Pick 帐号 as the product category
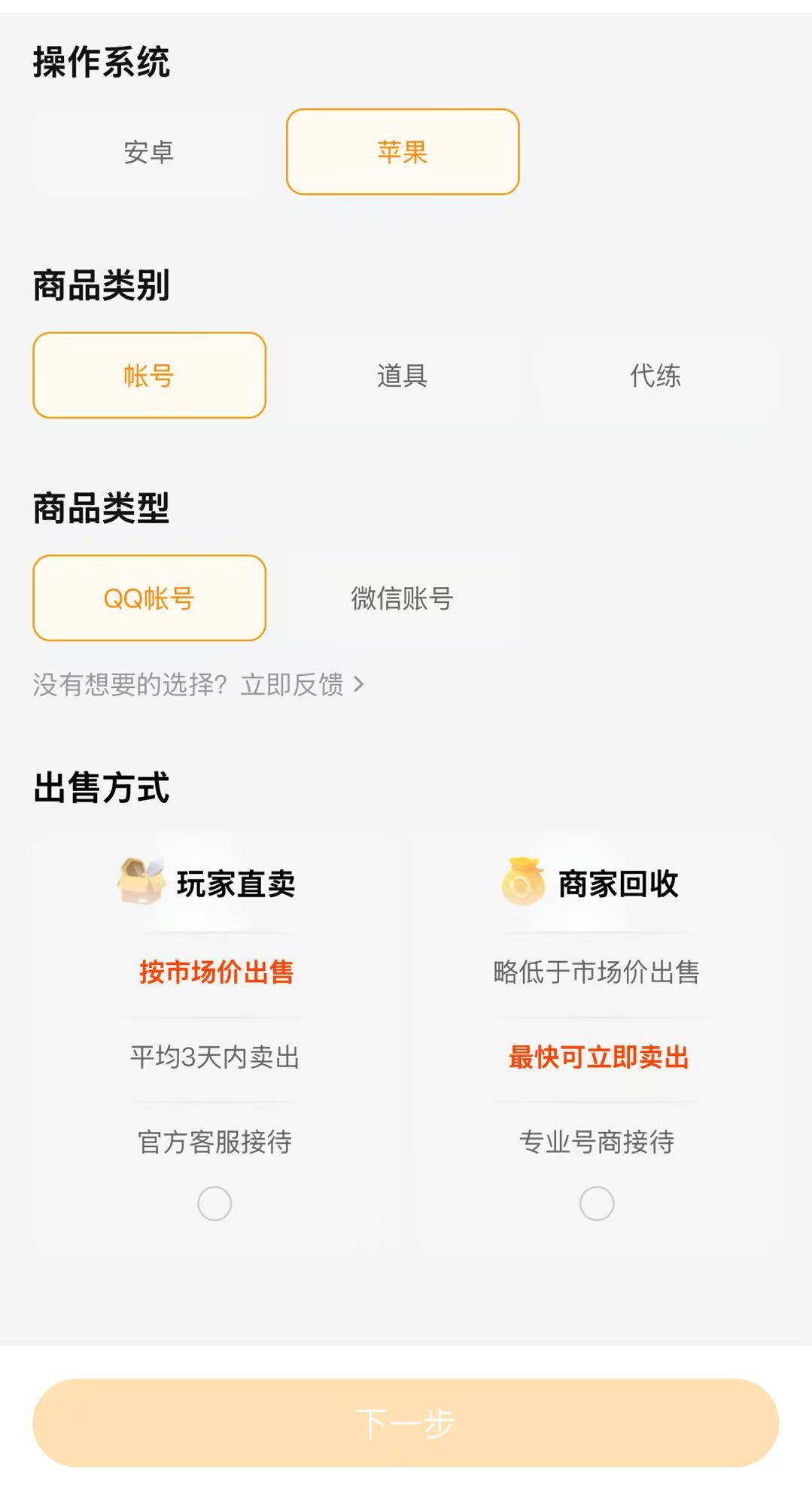The image size is (812, 1500). pyautogui.click(x=149, y=375)
